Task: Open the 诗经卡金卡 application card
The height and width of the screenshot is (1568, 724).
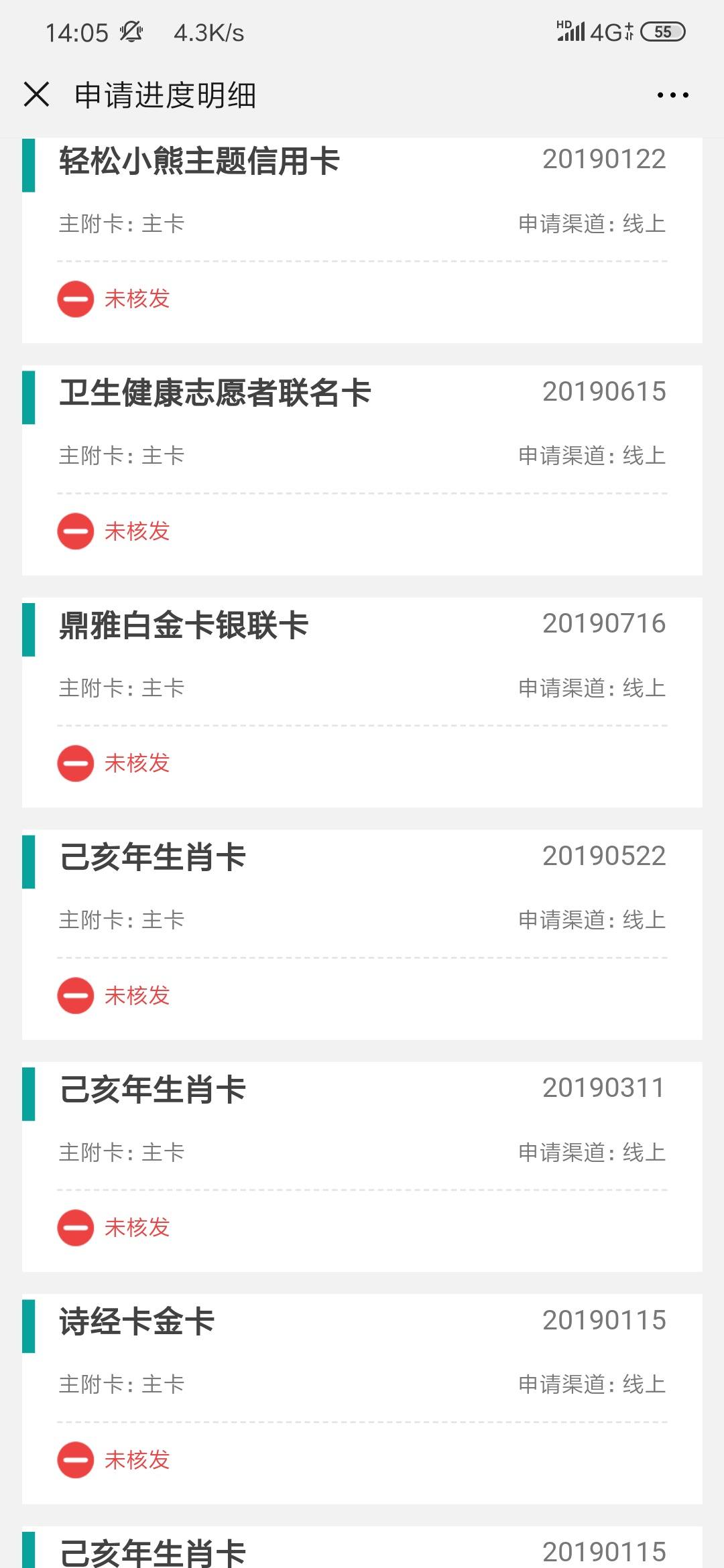Action: click(362, 1399)
